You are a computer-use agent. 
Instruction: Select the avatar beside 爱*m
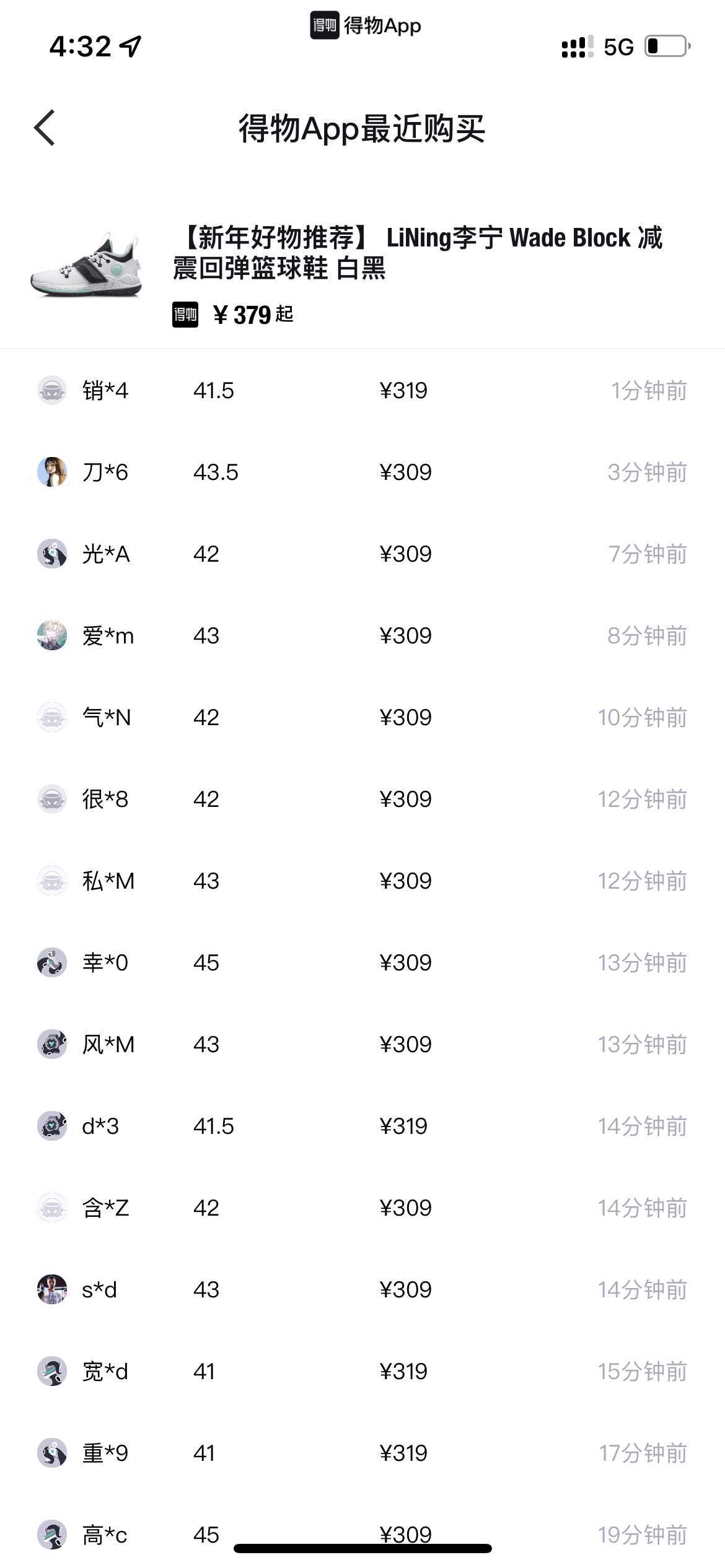[x=52, y=635]
